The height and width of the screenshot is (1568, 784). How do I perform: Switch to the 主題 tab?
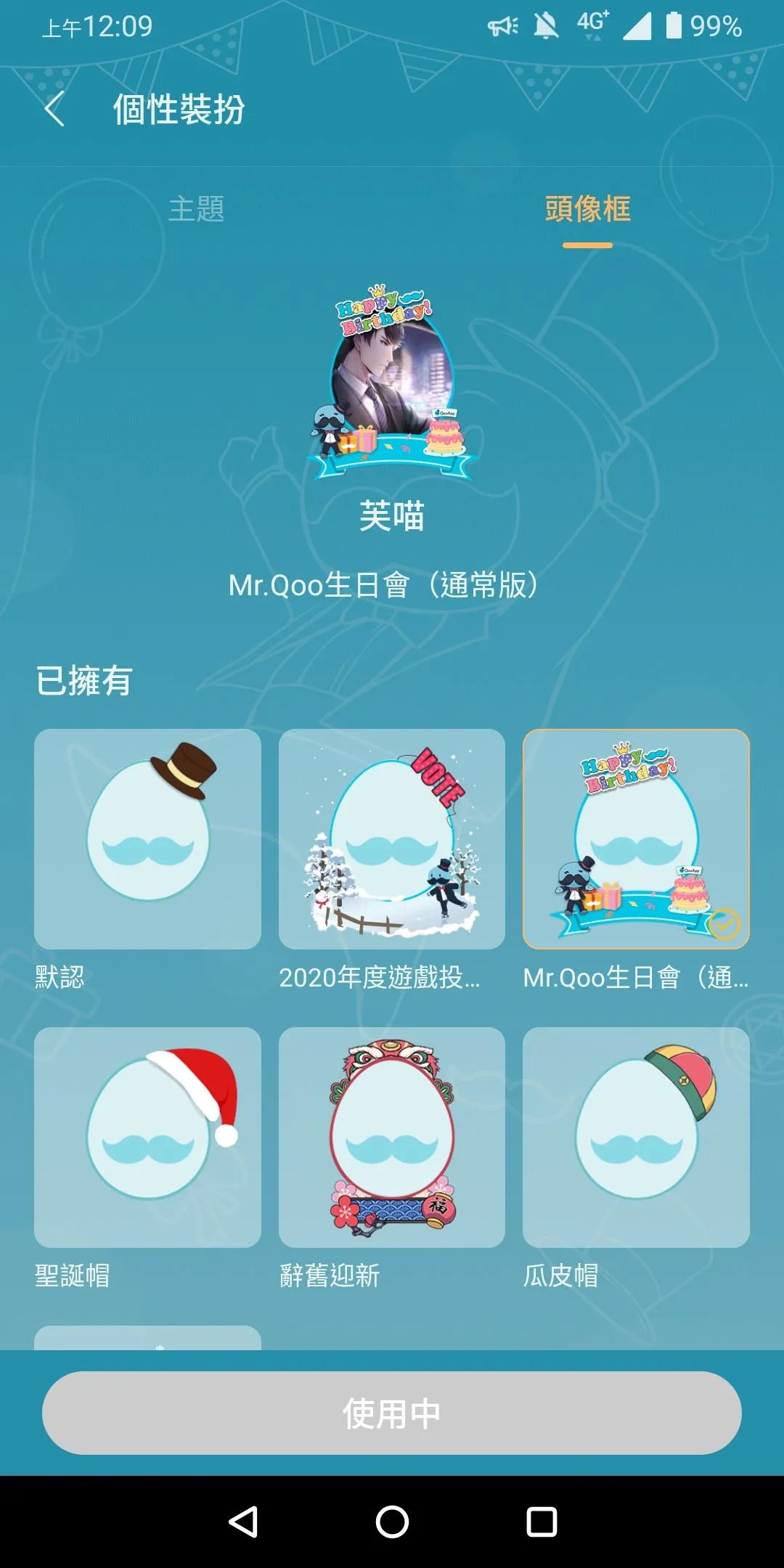[x=196, y=209]
